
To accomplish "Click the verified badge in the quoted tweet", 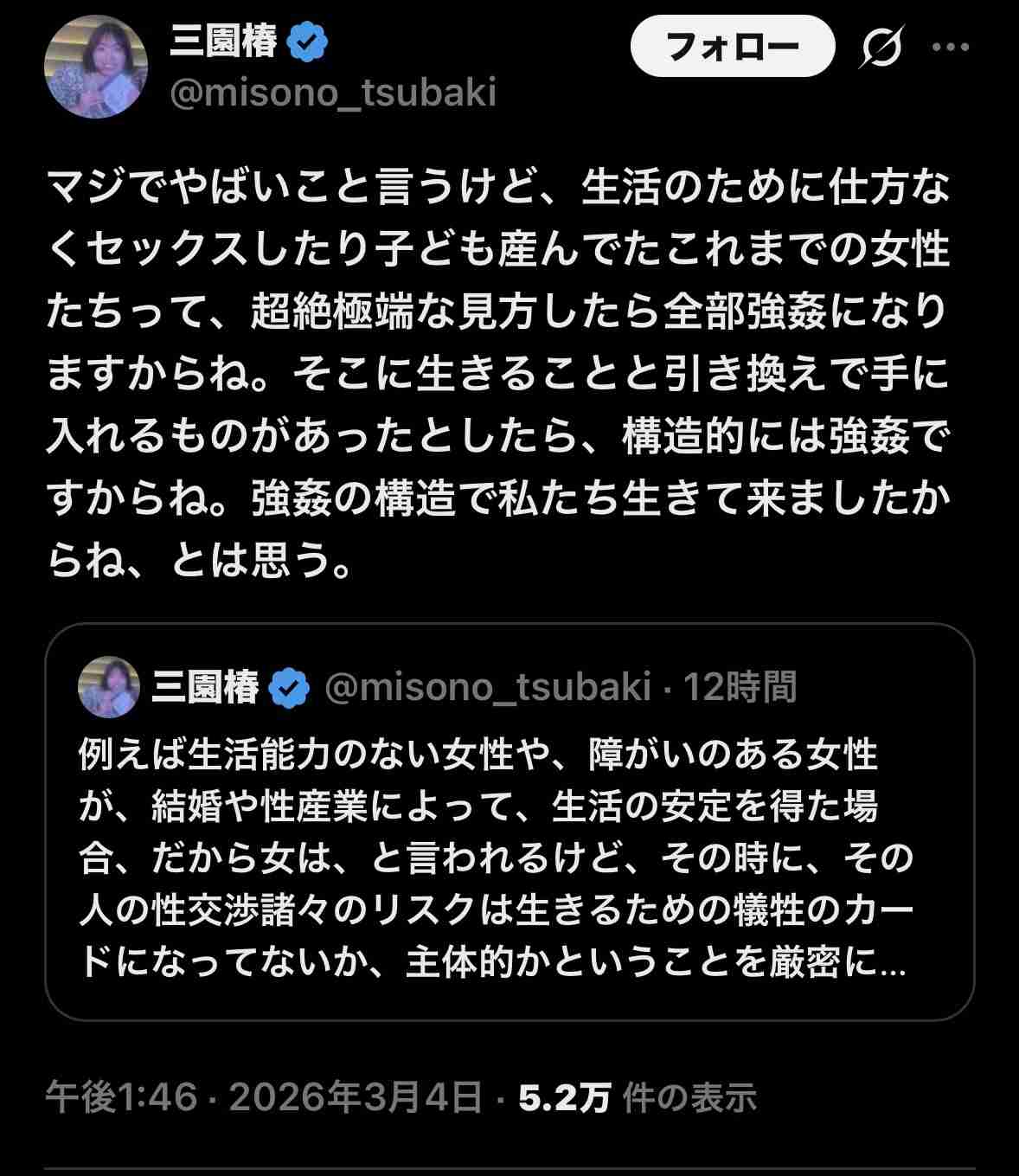I will 285,686.
